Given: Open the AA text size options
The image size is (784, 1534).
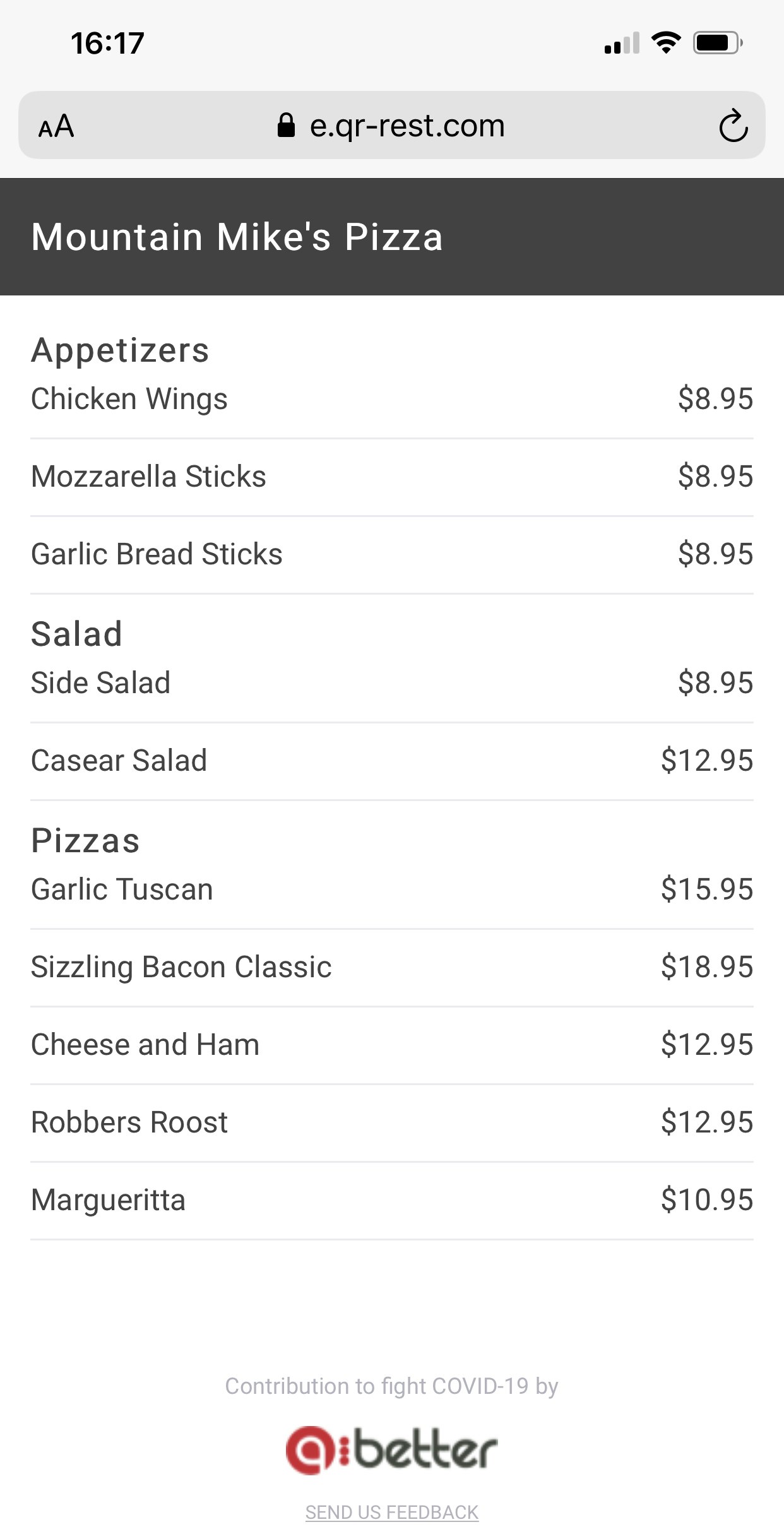Looking at the screenshot, I should pyautogui.click(x=56, y=126).
